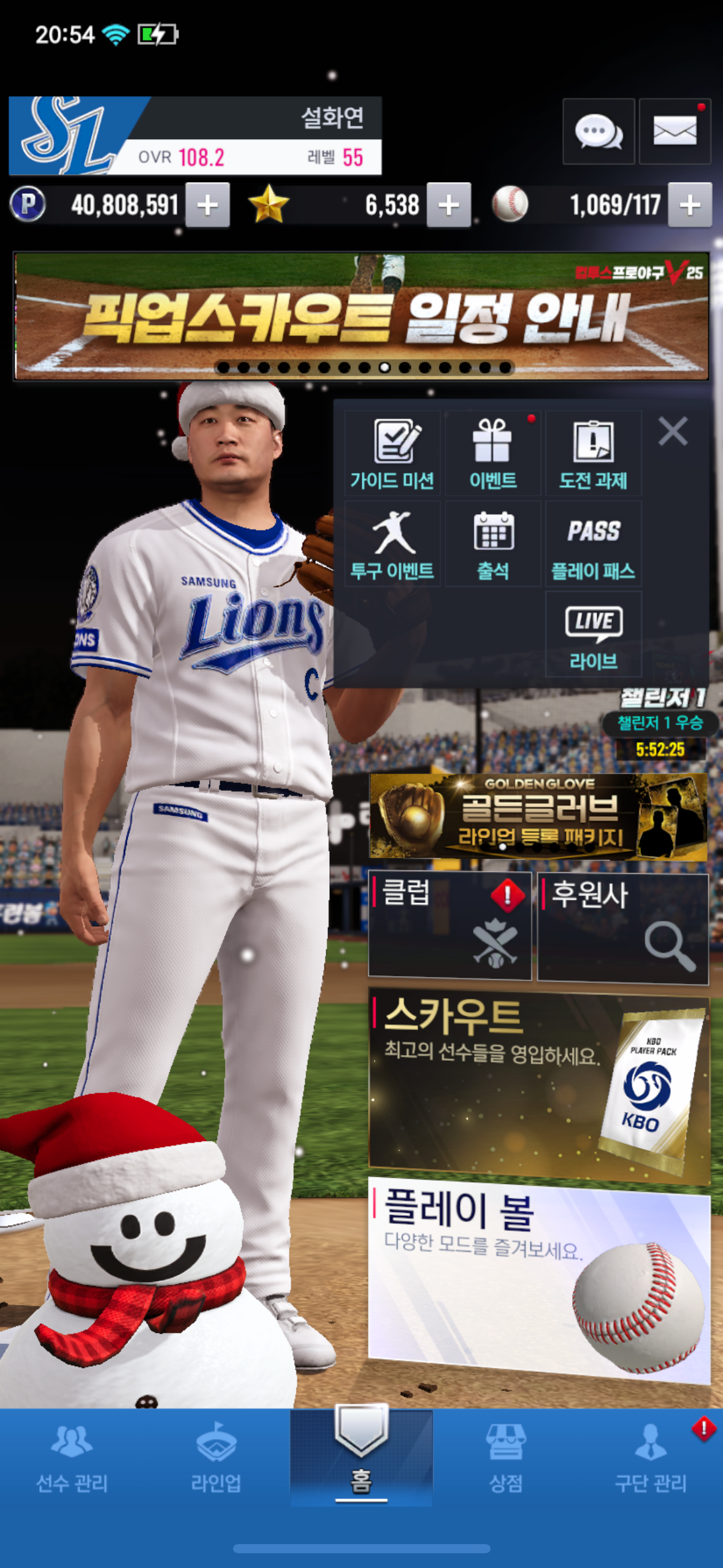Open the 후원사 card
The height and width of the screenshot is (1568, 723).
[622, 928]
